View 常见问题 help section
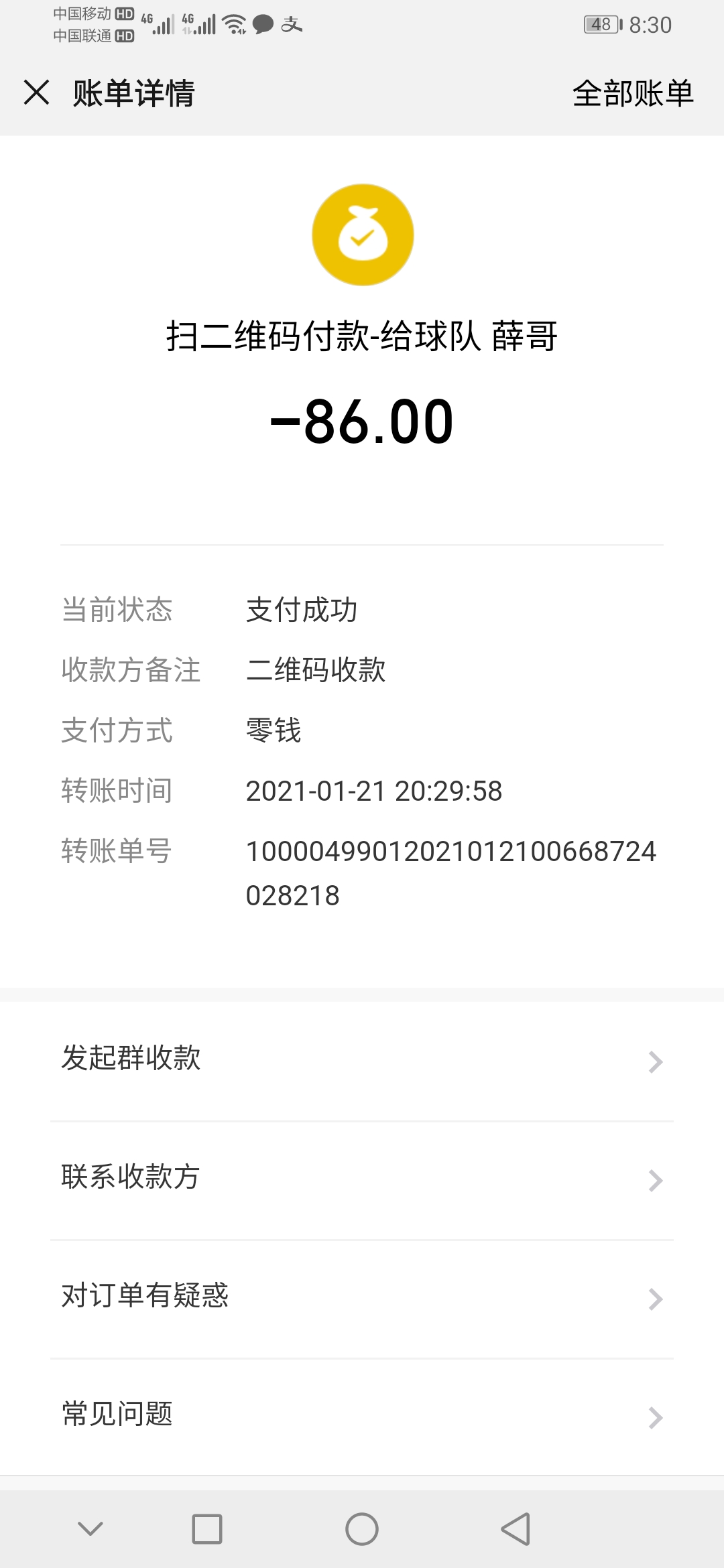This screenshot has height=1568, width=724. [x=362, y=1415]
